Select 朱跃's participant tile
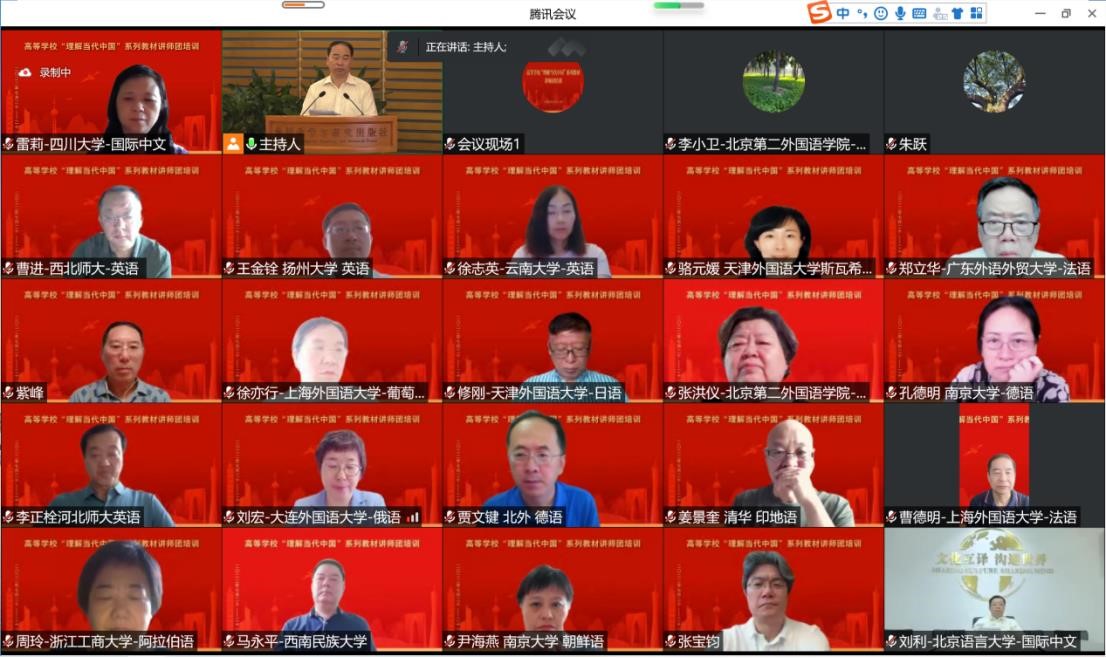 coord(993,92)
